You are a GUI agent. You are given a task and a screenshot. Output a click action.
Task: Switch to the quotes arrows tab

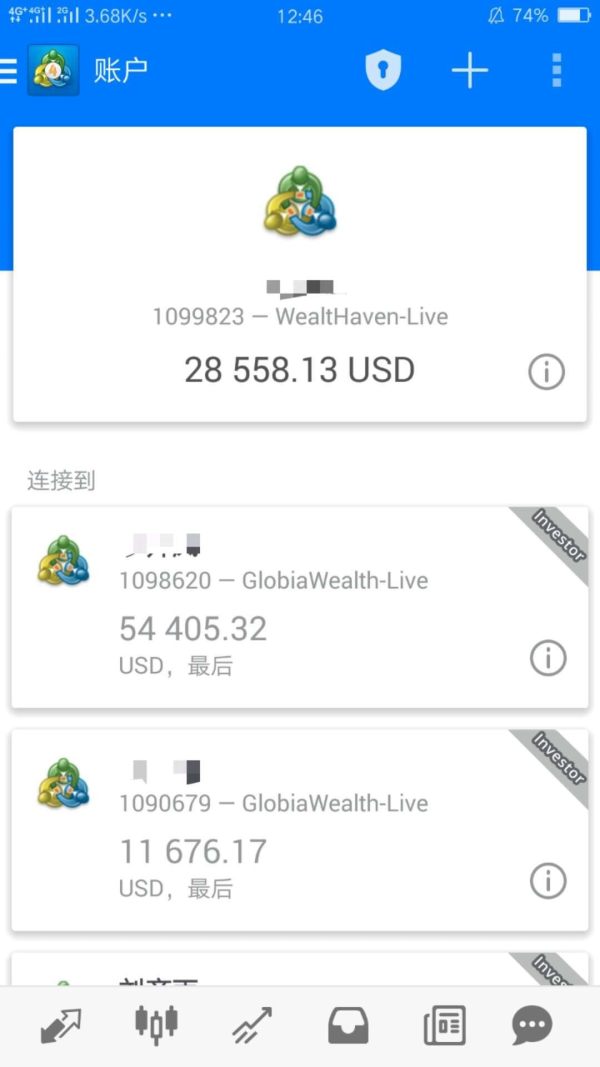pos(61,1025)
